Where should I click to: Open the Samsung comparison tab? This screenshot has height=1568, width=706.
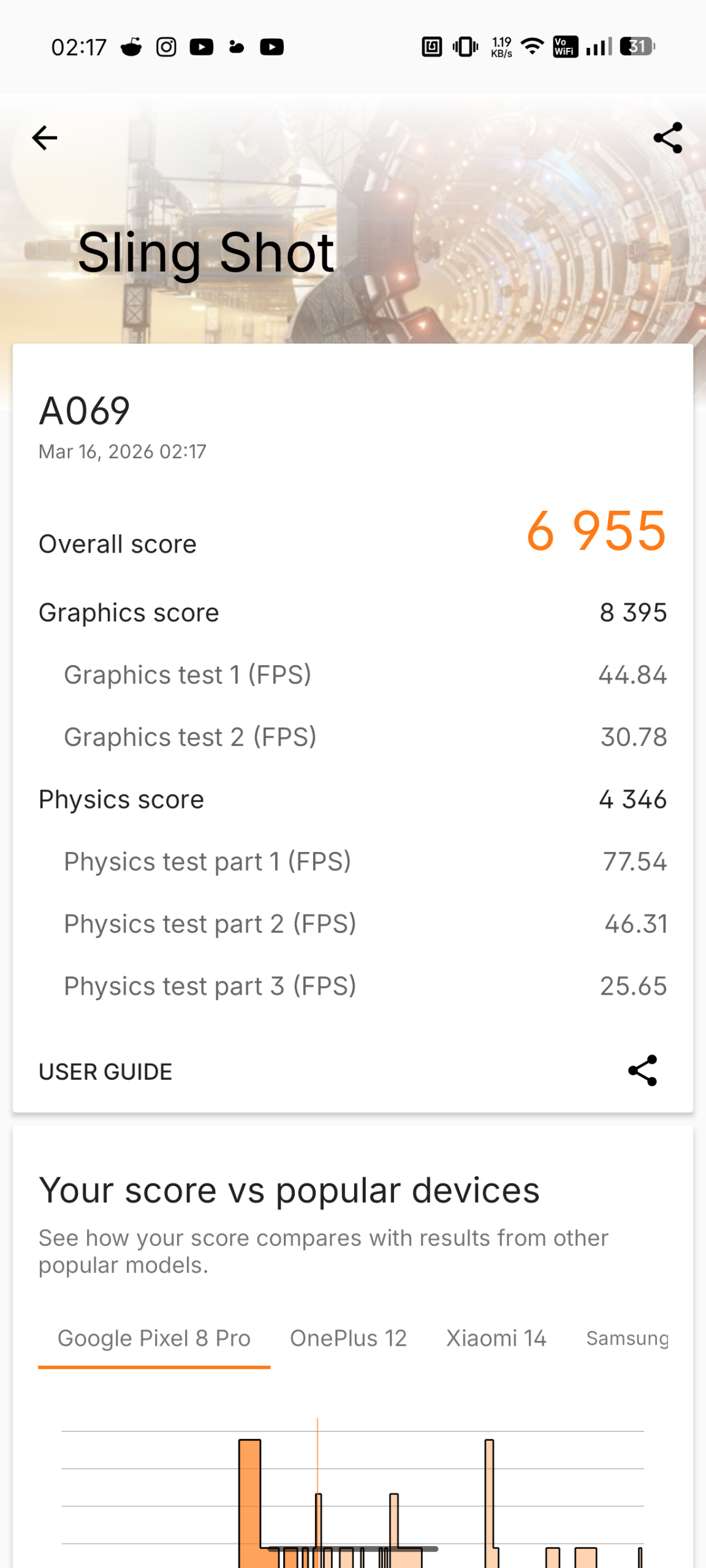627,1338
